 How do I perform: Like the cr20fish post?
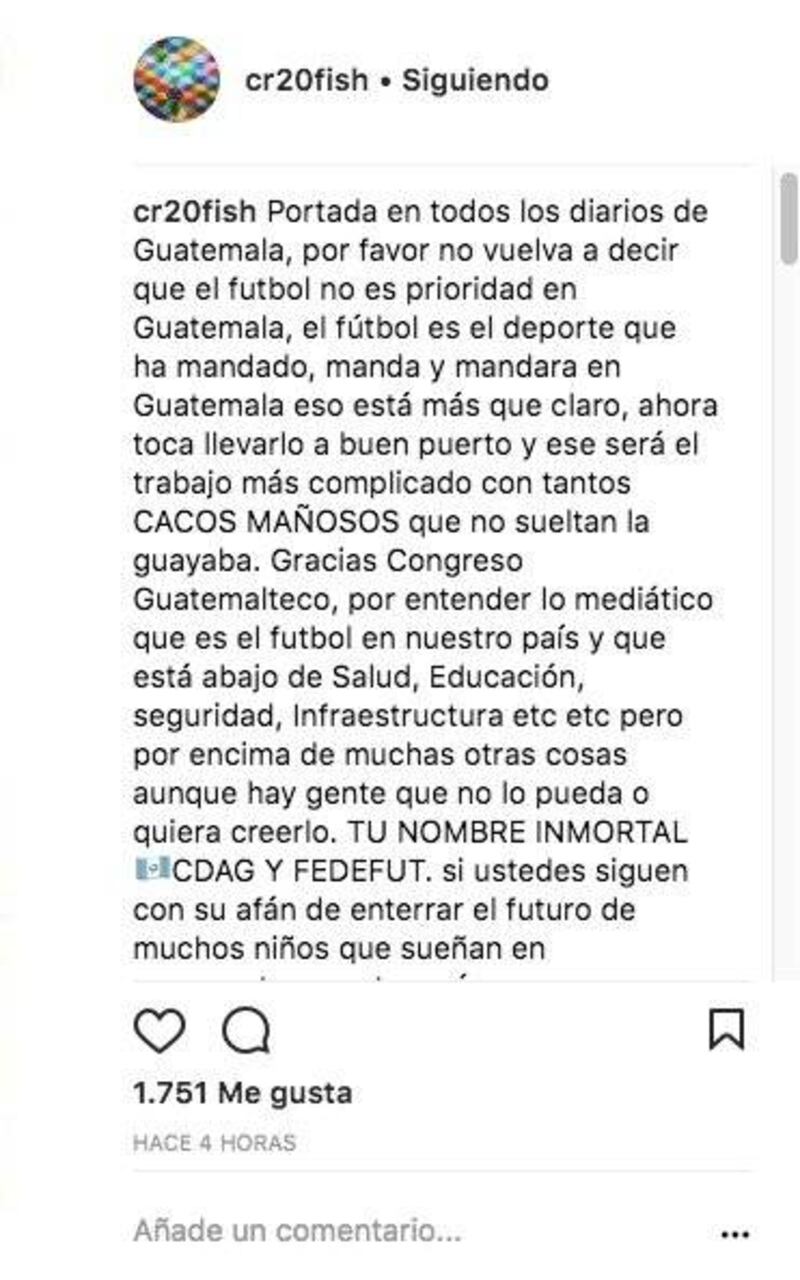pyautogui.click(x=160, y=1031)
